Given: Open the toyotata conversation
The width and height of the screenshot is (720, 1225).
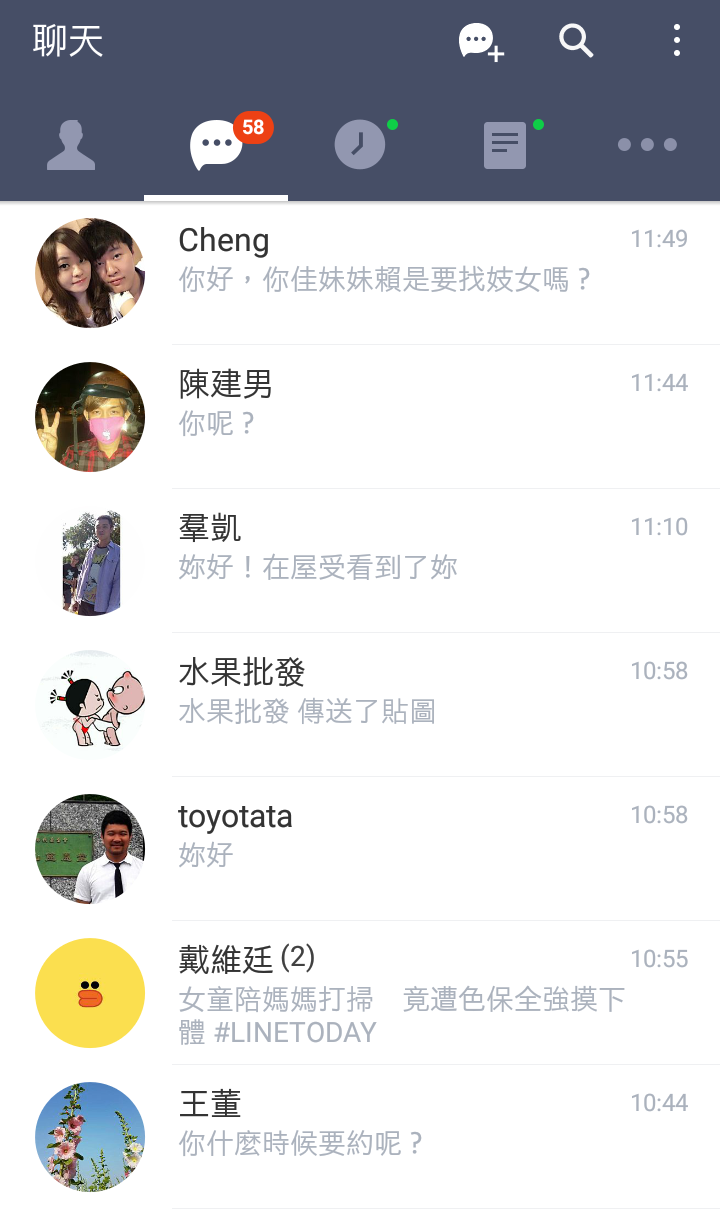Looking at the screenshot, I should (400, 833).
